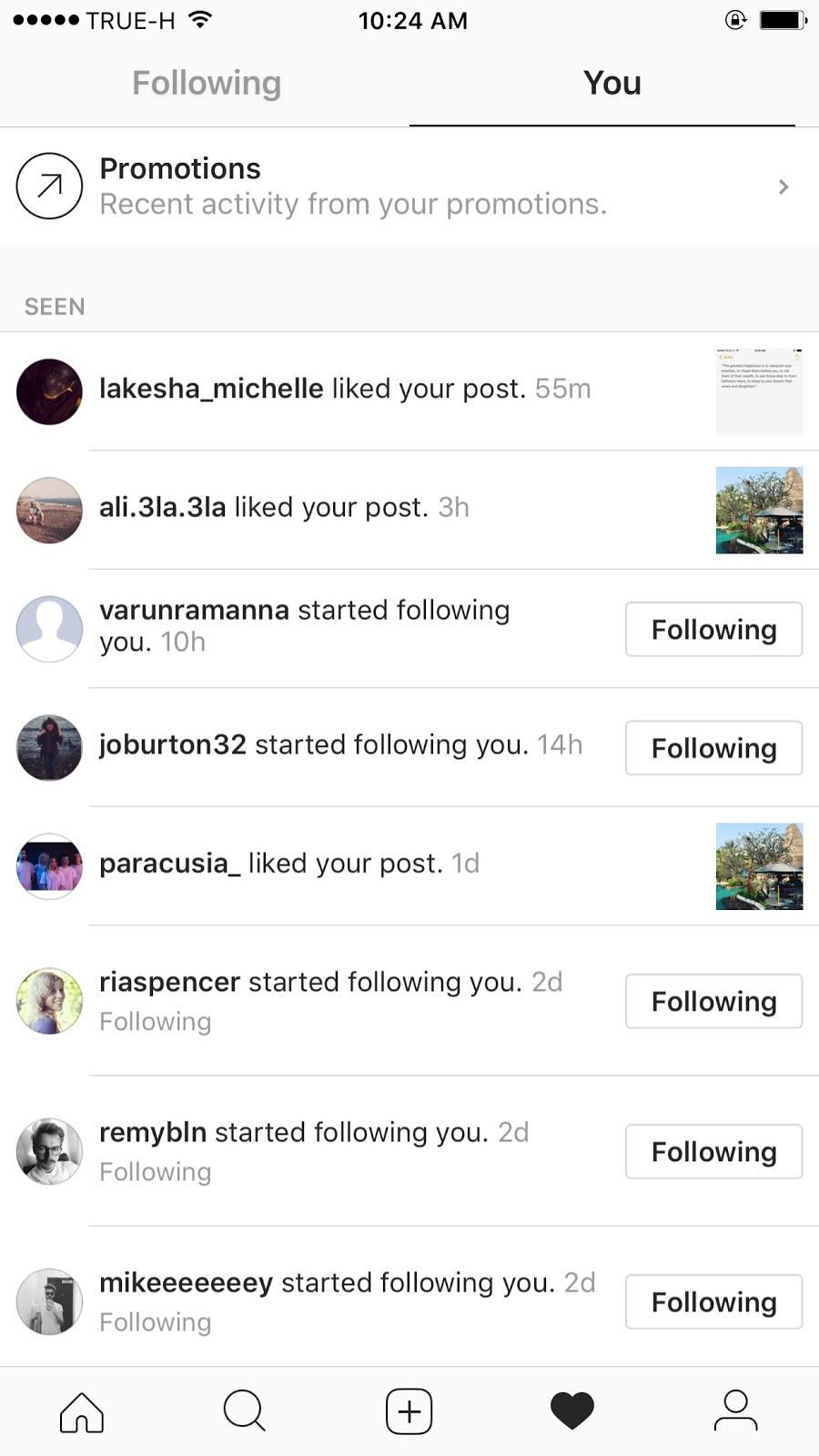The width and height of the screenshot is (819, 1456).
Task: Open lakesha_michelle's profile picture
Action: pyautogui.click(x=50, y=392)
